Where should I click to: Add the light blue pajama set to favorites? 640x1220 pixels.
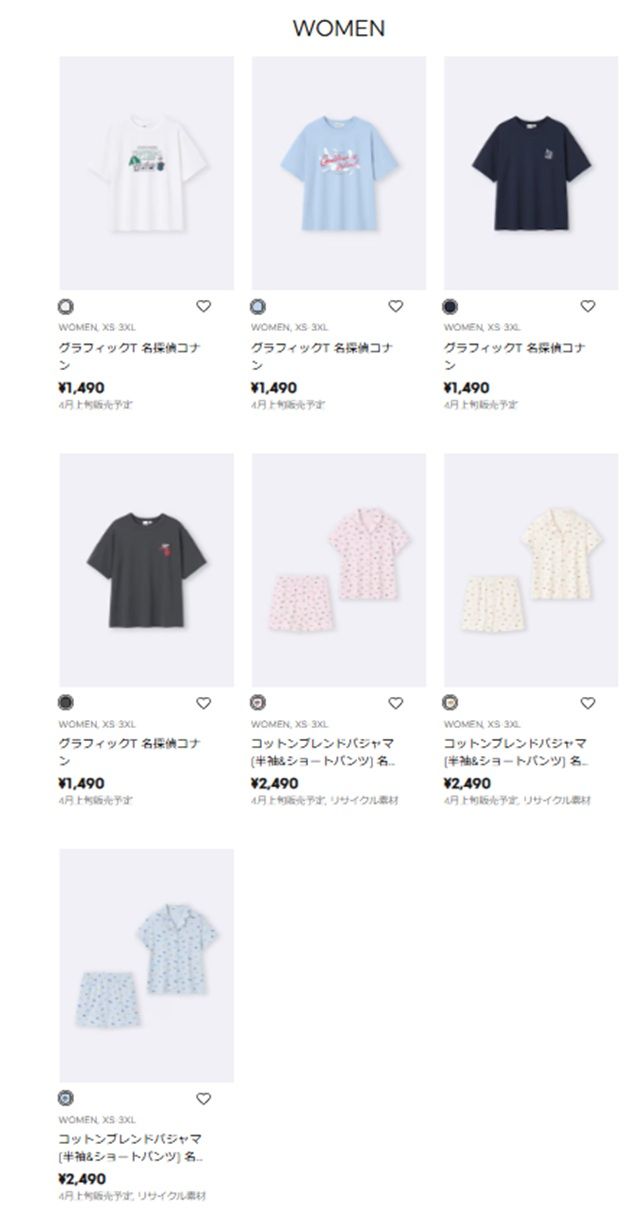point(204,1099)
